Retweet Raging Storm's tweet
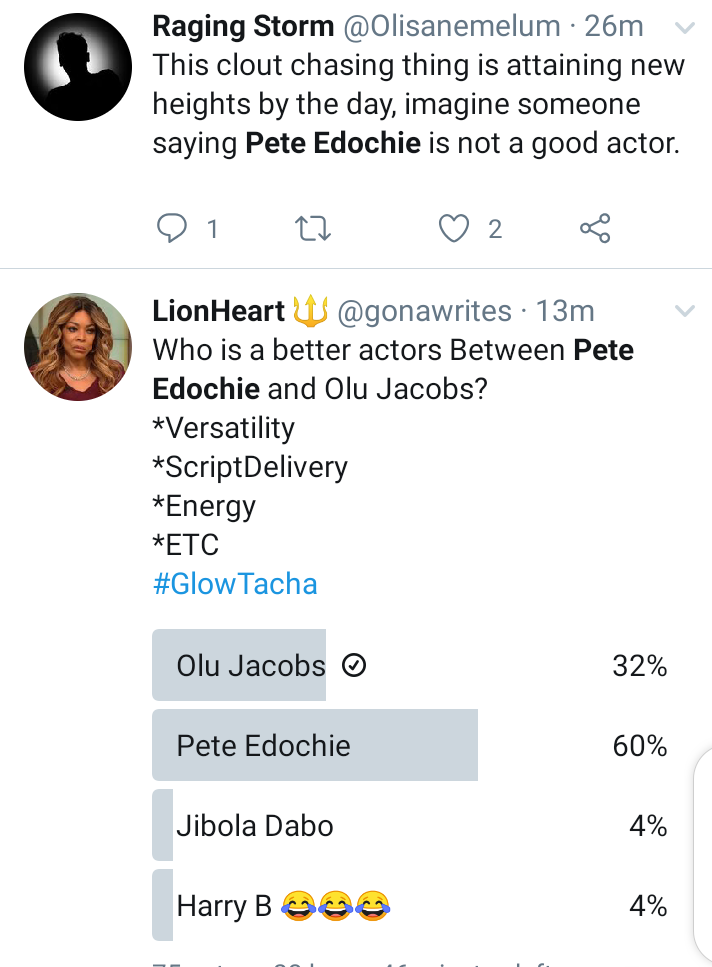Screen dimensions: 712x967 pyautogui.click(x=315, y=230)
